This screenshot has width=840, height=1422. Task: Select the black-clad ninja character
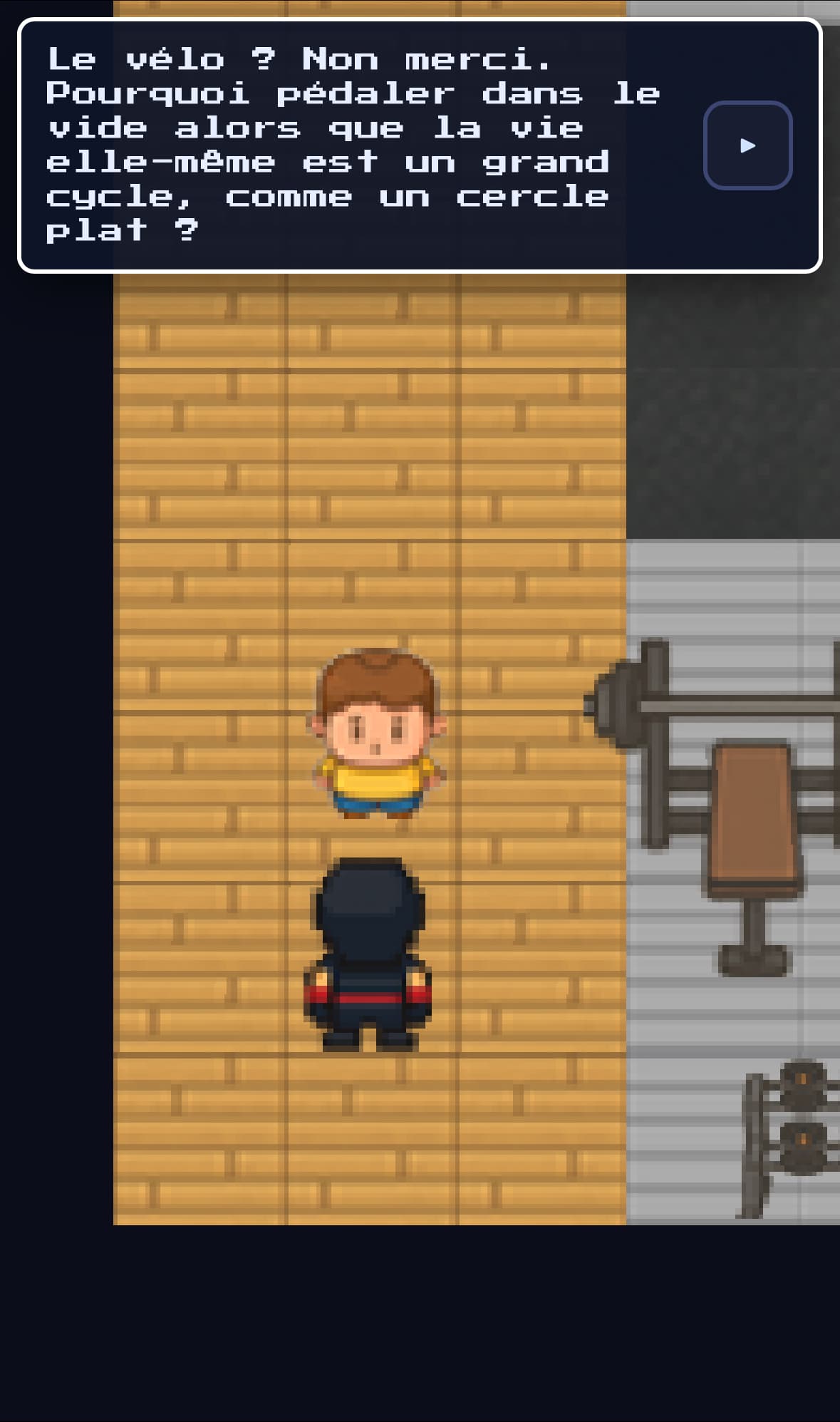click(370, 955)
